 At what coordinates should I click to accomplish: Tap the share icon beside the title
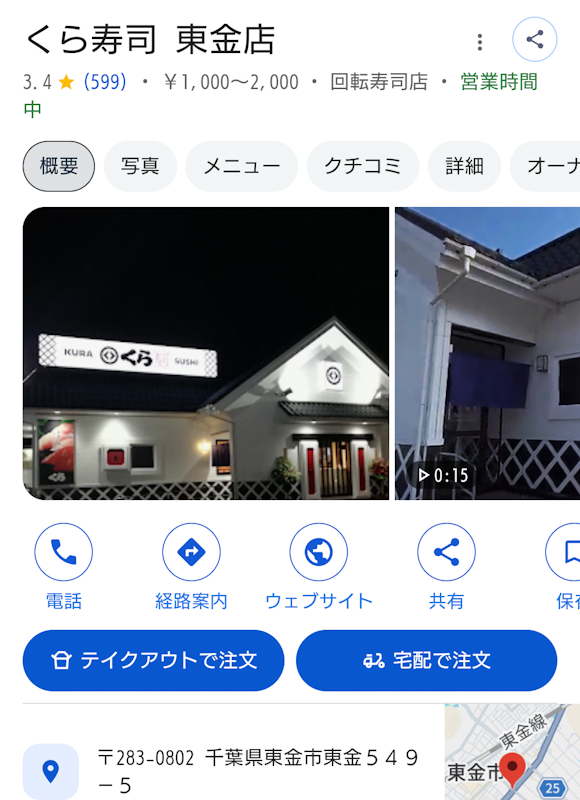pos(534,39)
